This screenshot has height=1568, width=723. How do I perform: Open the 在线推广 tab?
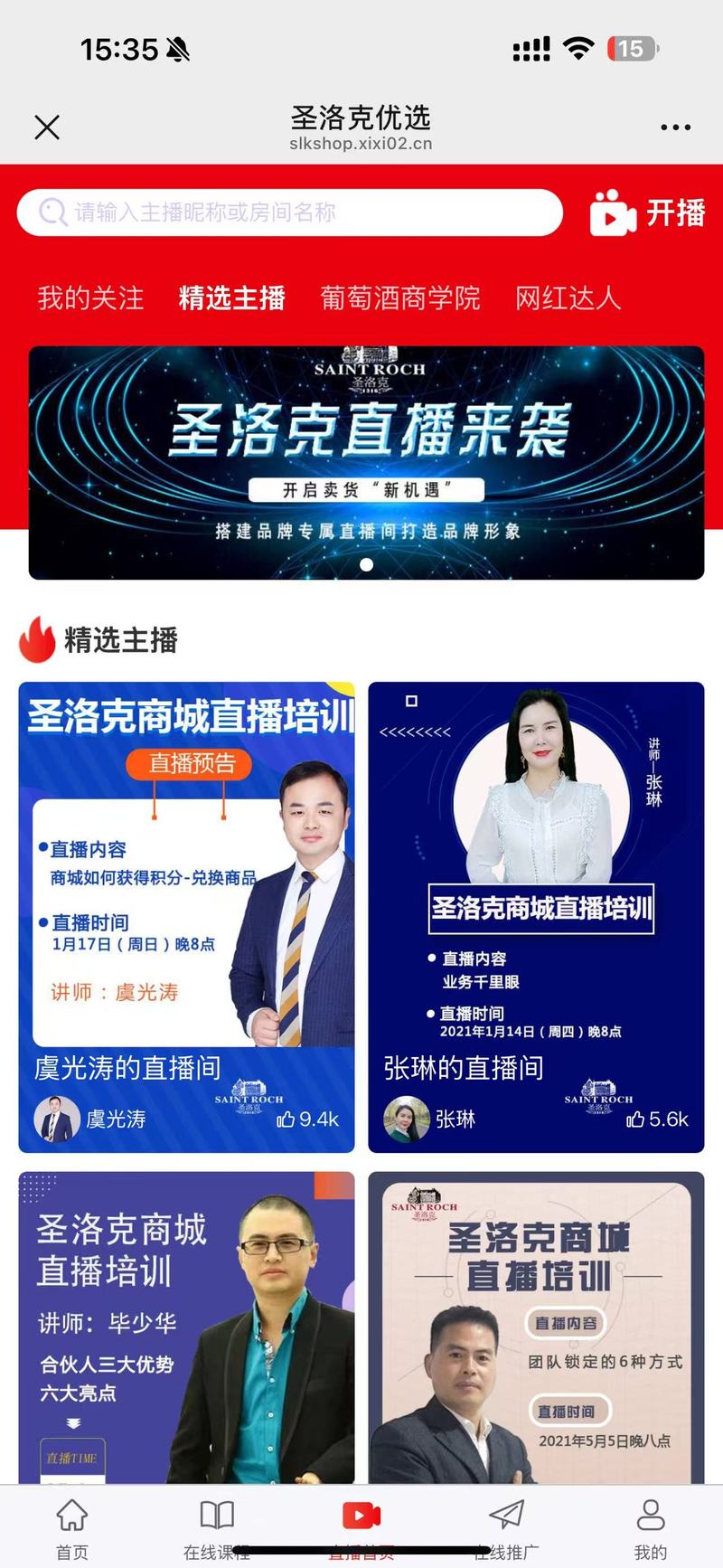click(506, 1529)
